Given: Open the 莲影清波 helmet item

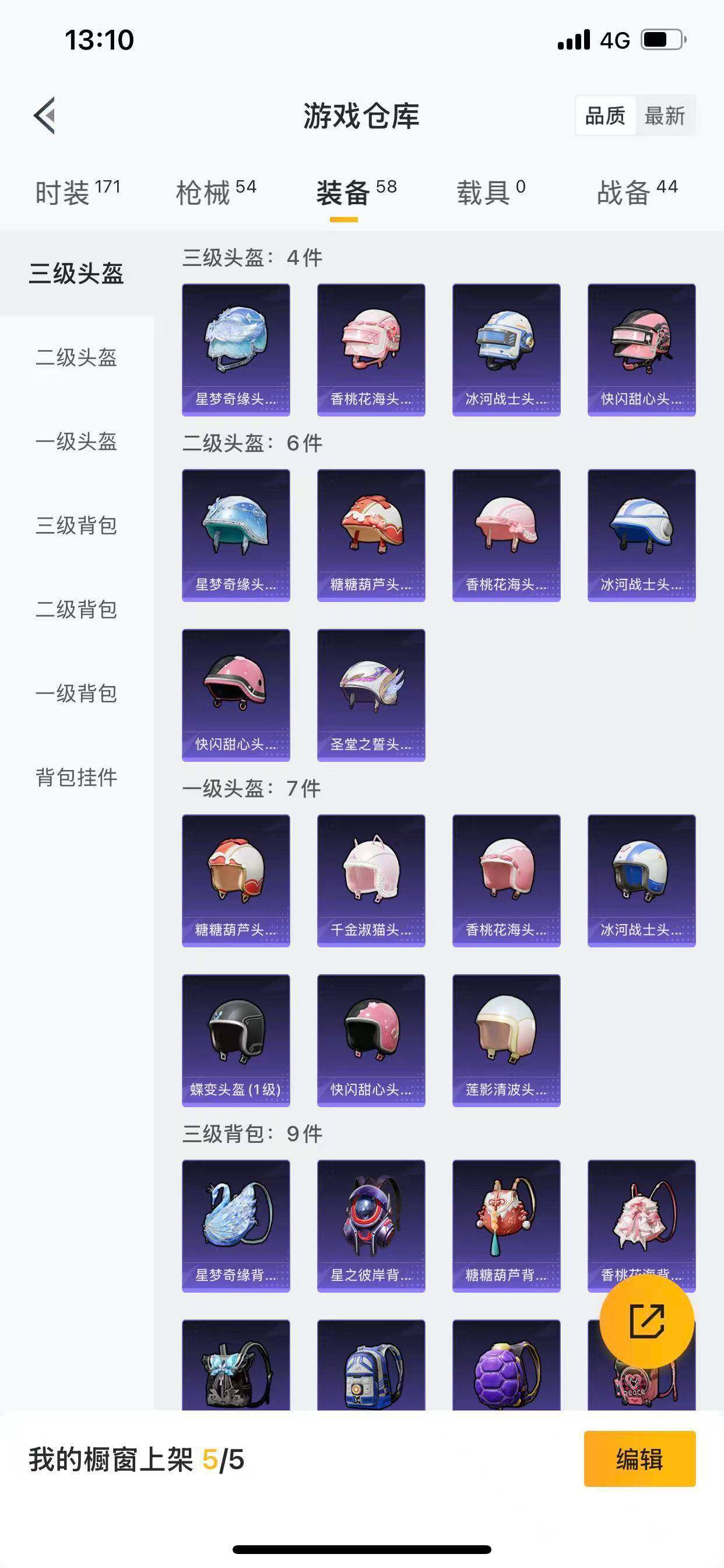Looking at the screenshot, I should (506, 1040).
